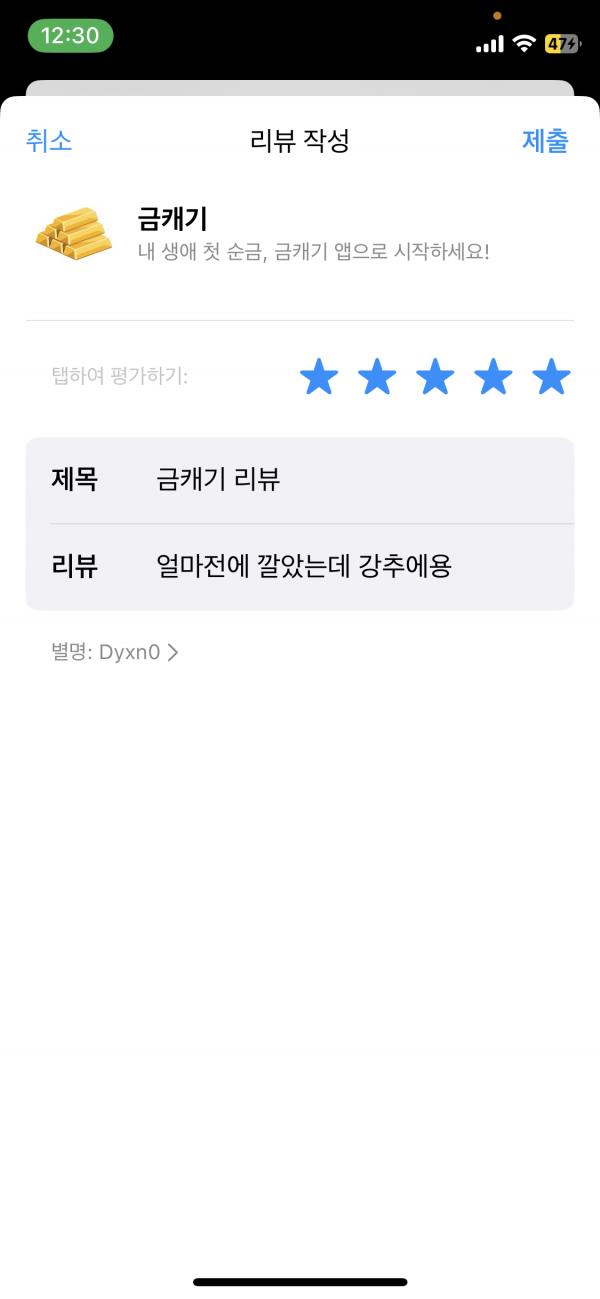Rate the app five stars
This screenshot has height=1299, width=600.
click(551, 378)
